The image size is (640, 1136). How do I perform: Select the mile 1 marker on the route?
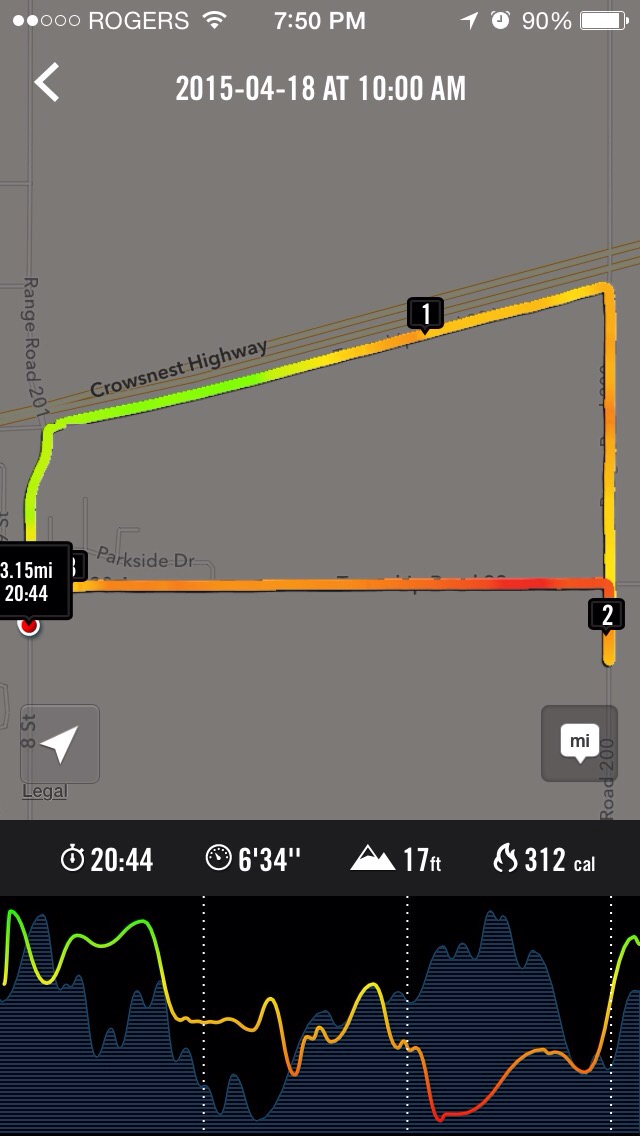pyautogui.click(x=425, y=314)
